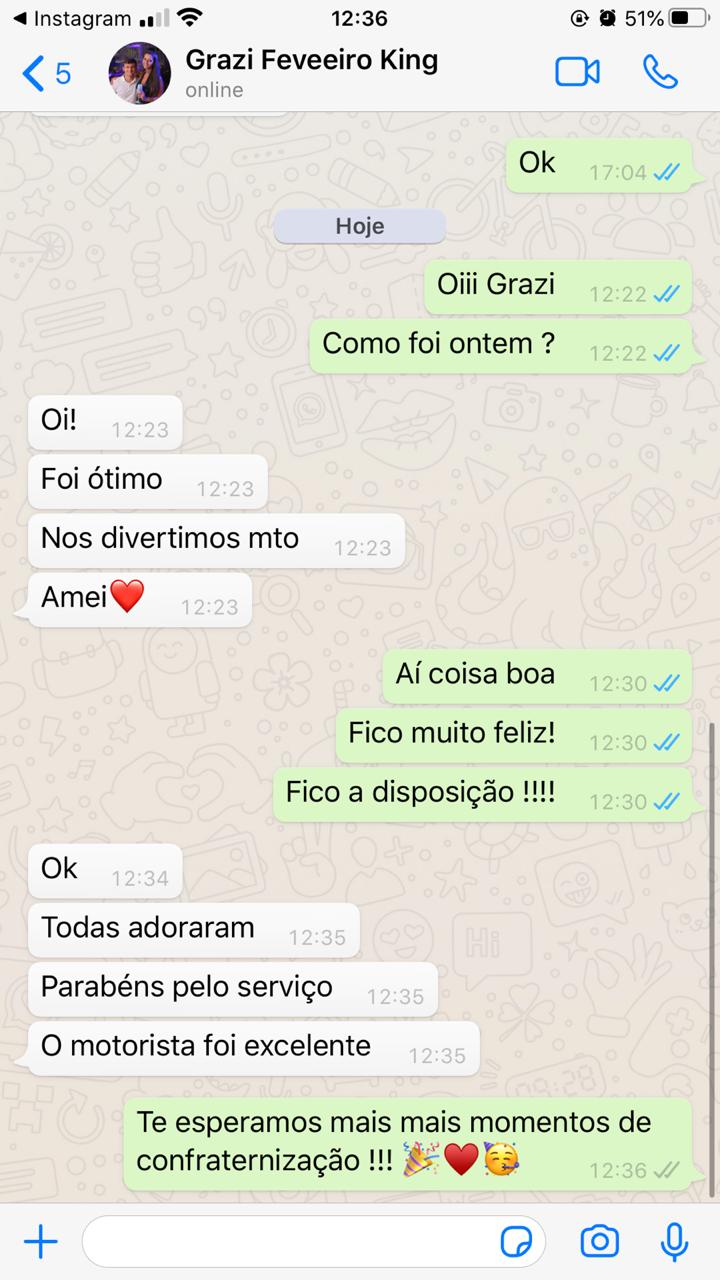Open the camera to send a photo
720x1280 pixels.
[x=598, y=1241]
